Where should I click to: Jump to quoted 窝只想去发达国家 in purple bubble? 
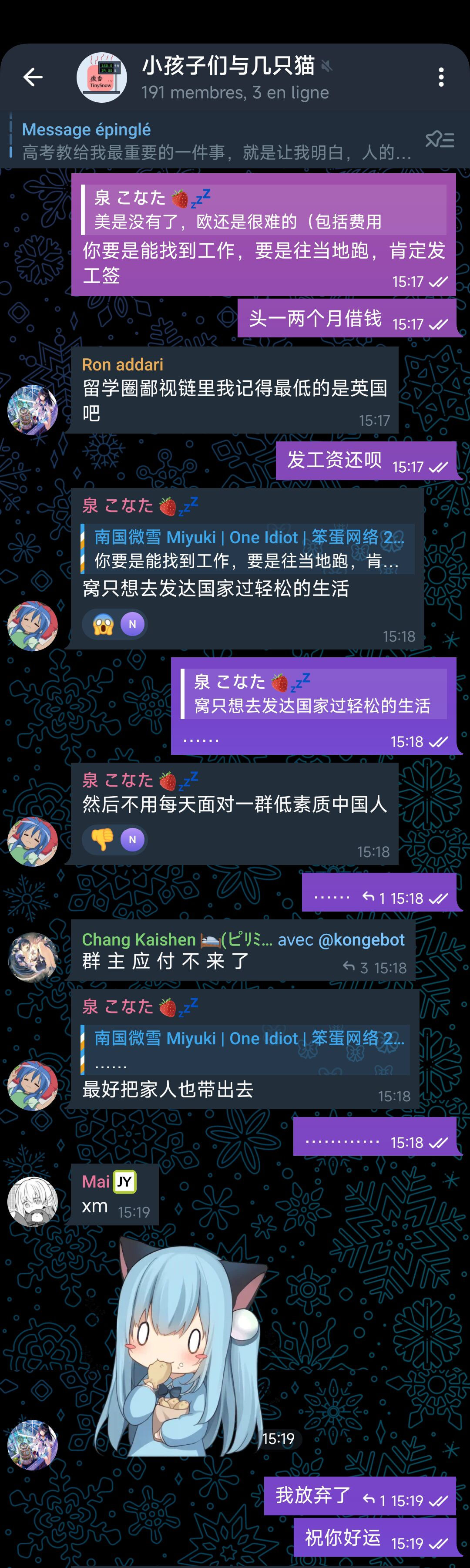click(313, 694)
